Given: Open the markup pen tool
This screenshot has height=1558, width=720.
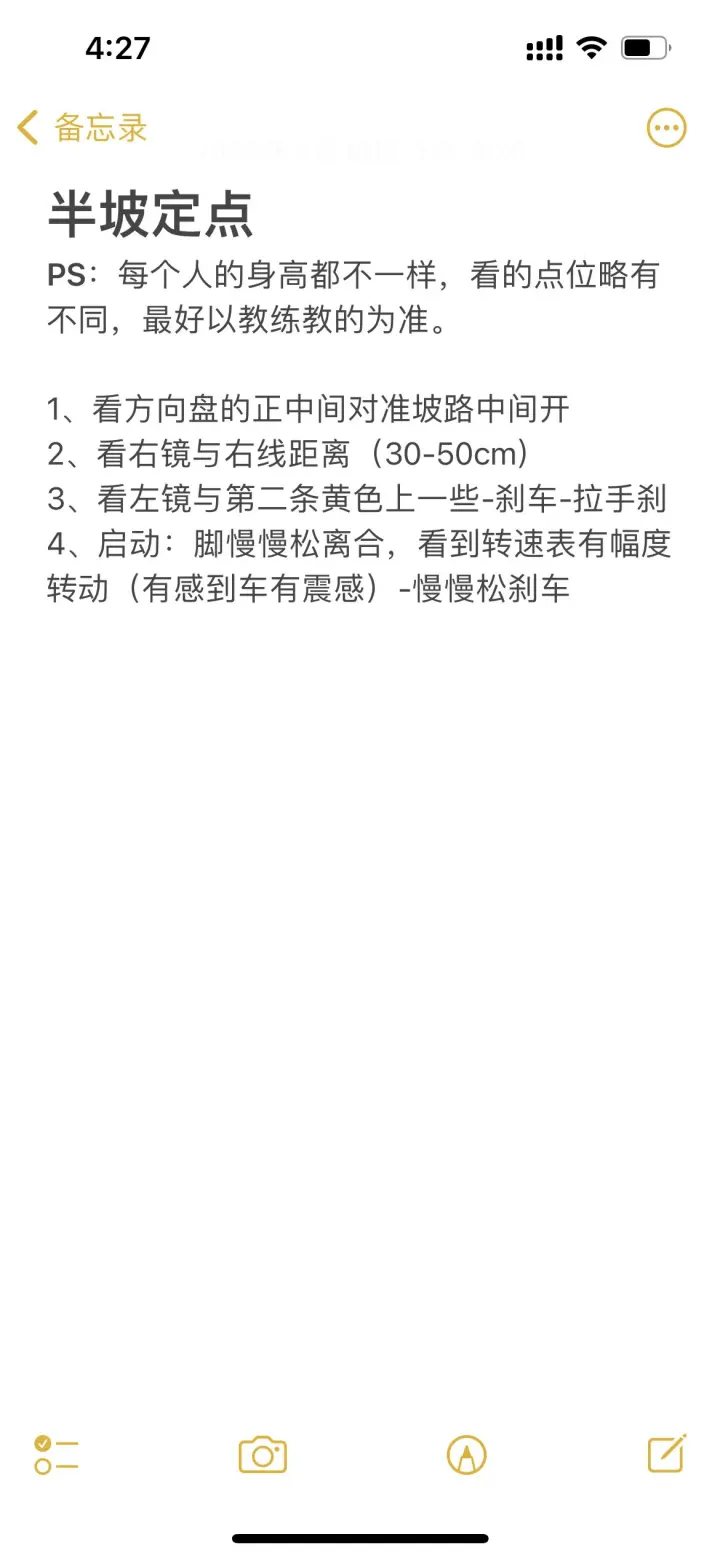Looking at the screenshot, I should click(466, 1455).
